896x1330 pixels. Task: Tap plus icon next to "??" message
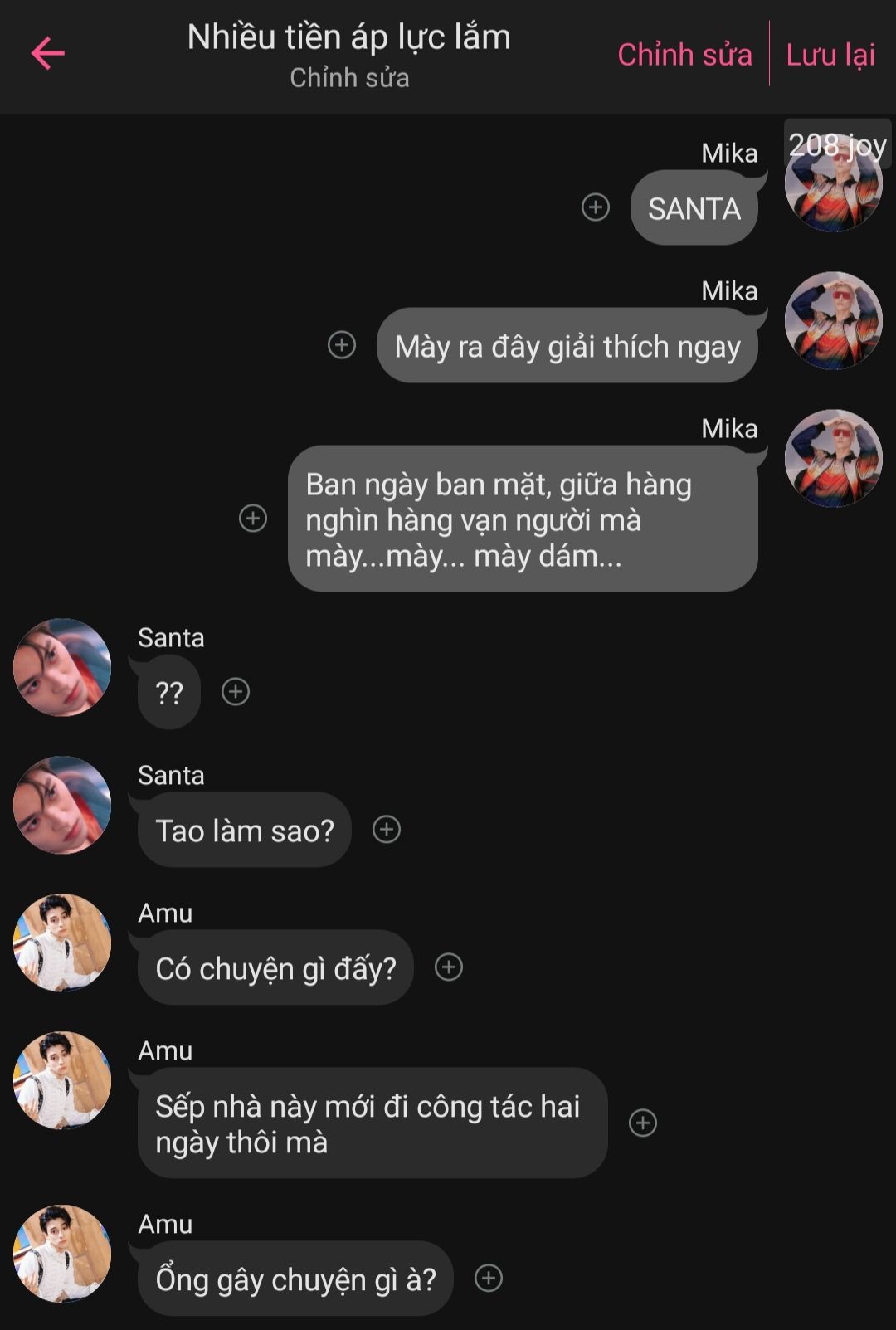click(236, 691)
